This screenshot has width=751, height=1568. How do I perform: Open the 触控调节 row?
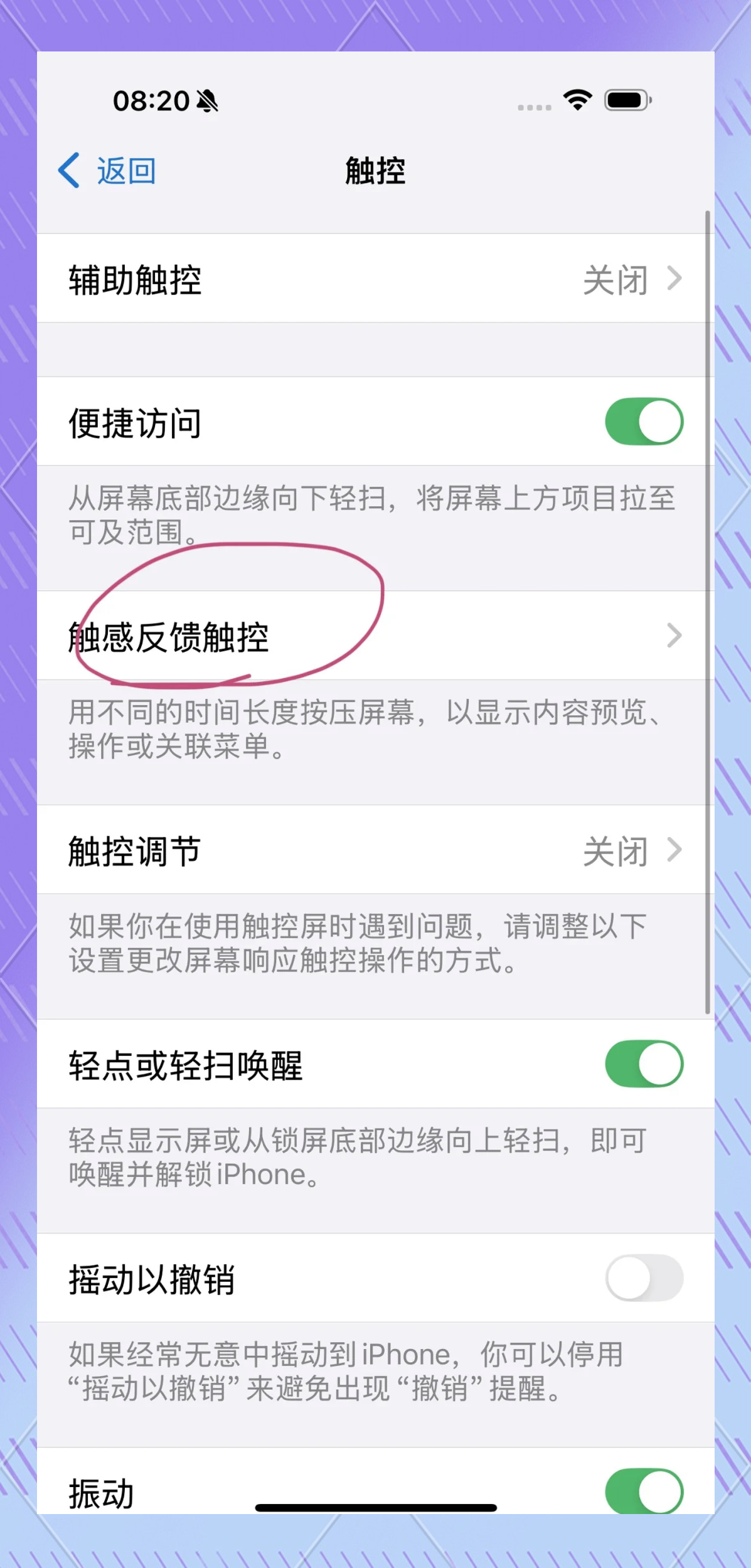tap(375, 850)
